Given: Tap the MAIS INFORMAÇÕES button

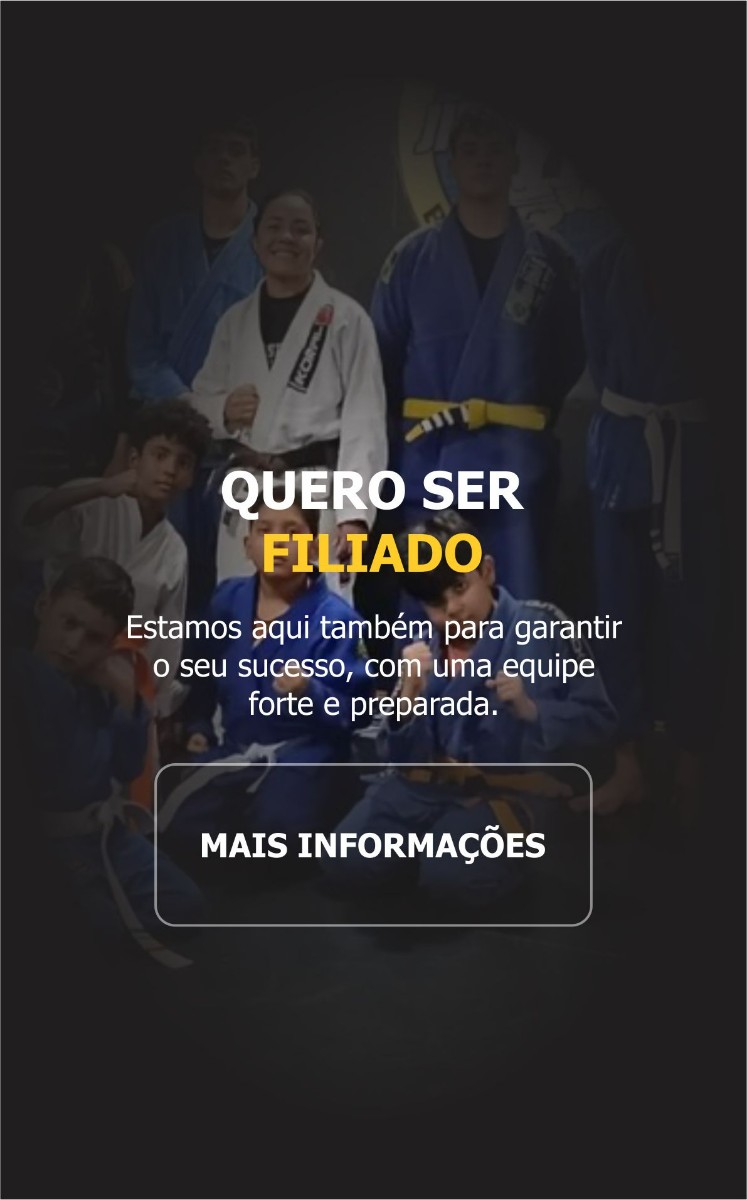Looking at the screenshot, I should [x=373, y=845].
